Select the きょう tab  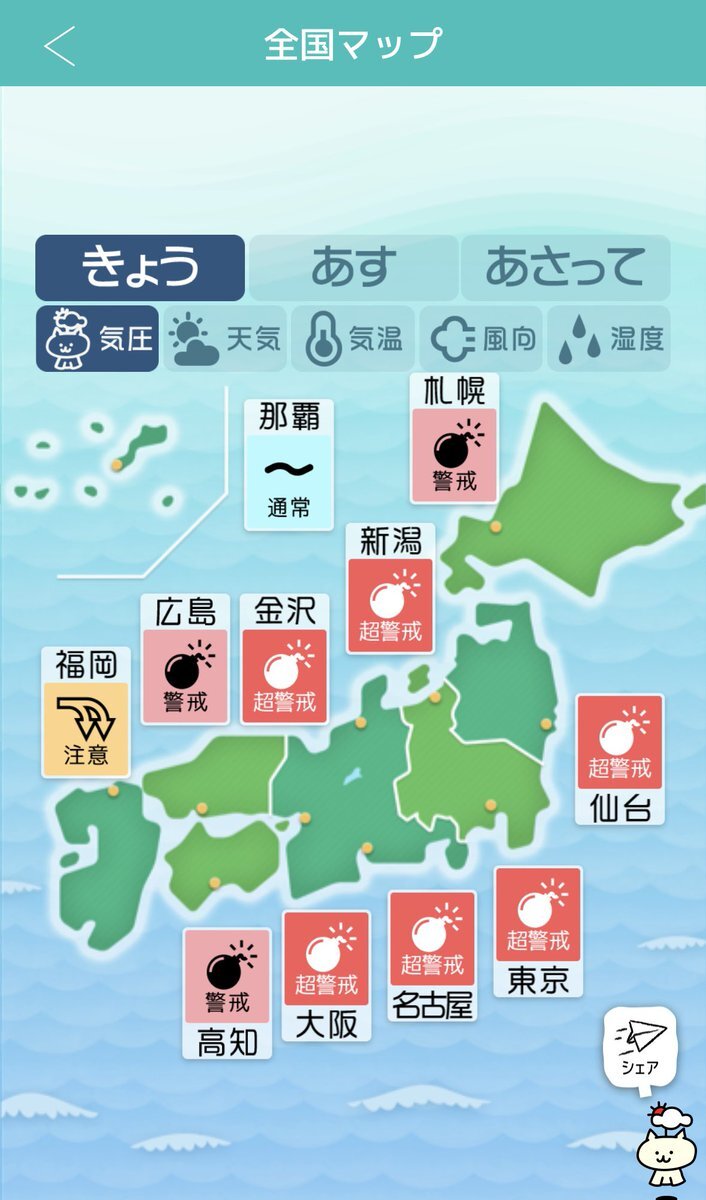(x=140, y=268)
